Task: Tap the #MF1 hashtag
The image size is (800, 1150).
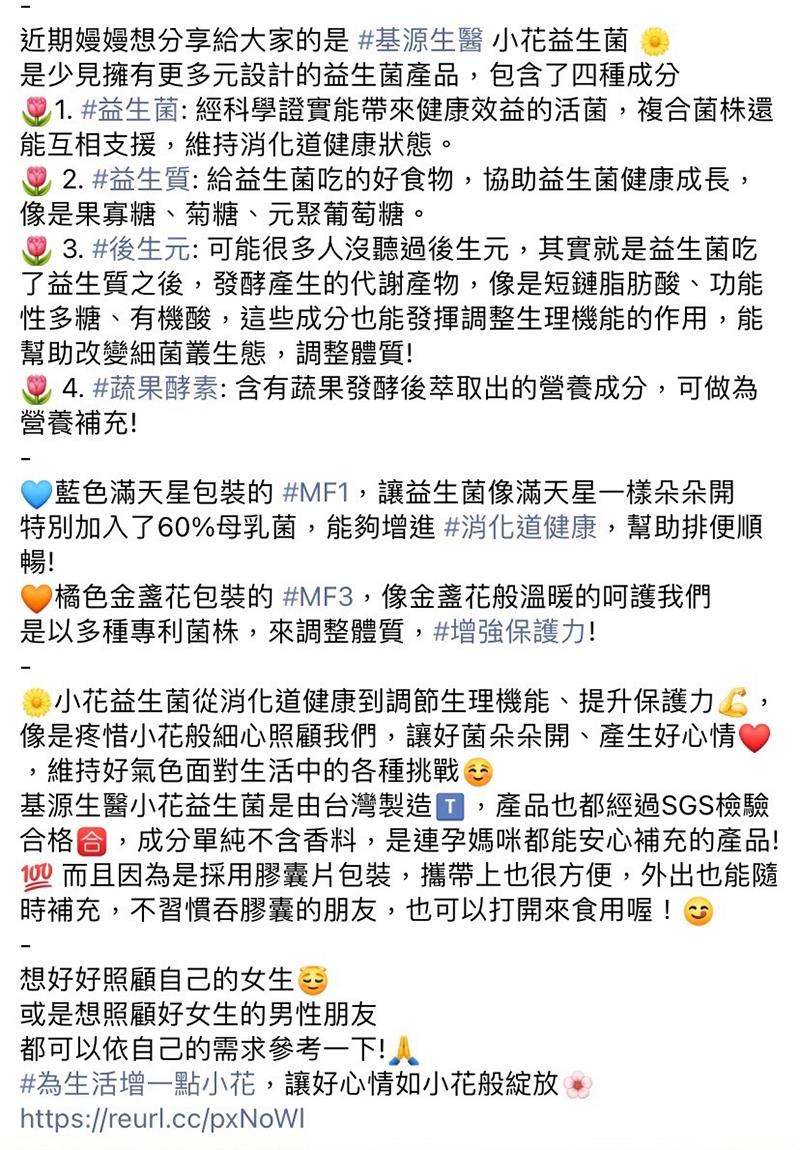Action: click(315, 492)
